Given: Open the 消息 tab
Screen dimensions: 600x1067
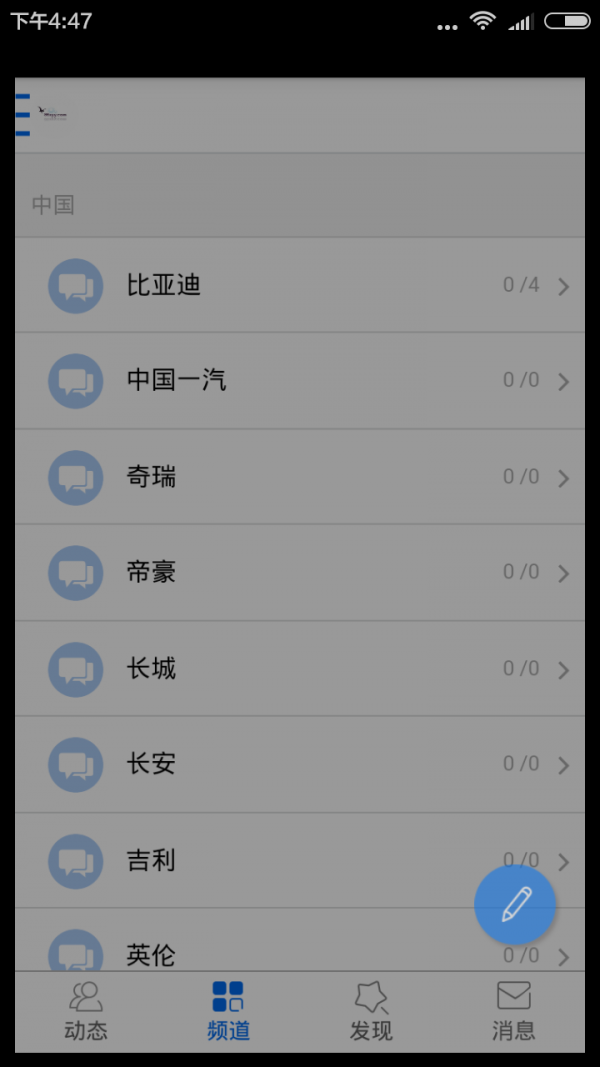Looking at the screenshot, I should point(514,1011).
